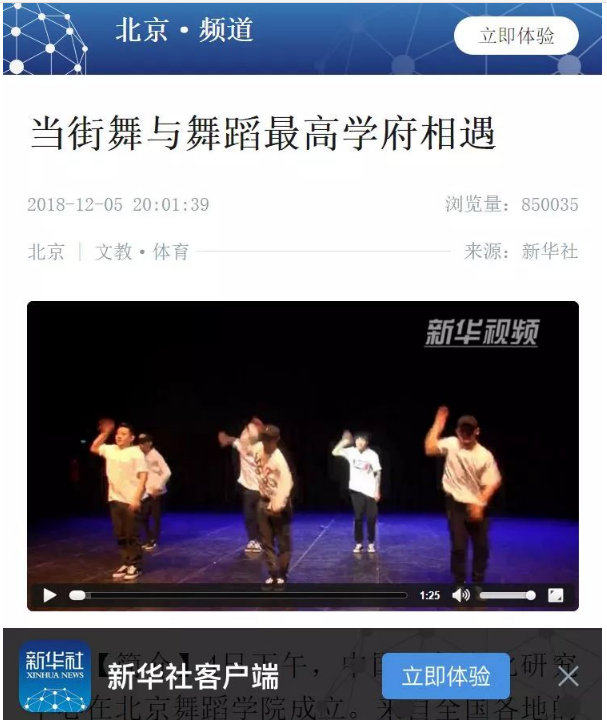Mute the video volume icon
Image resolution: width=607 pixels, height=723 pixels.
(x=460, y=595)
